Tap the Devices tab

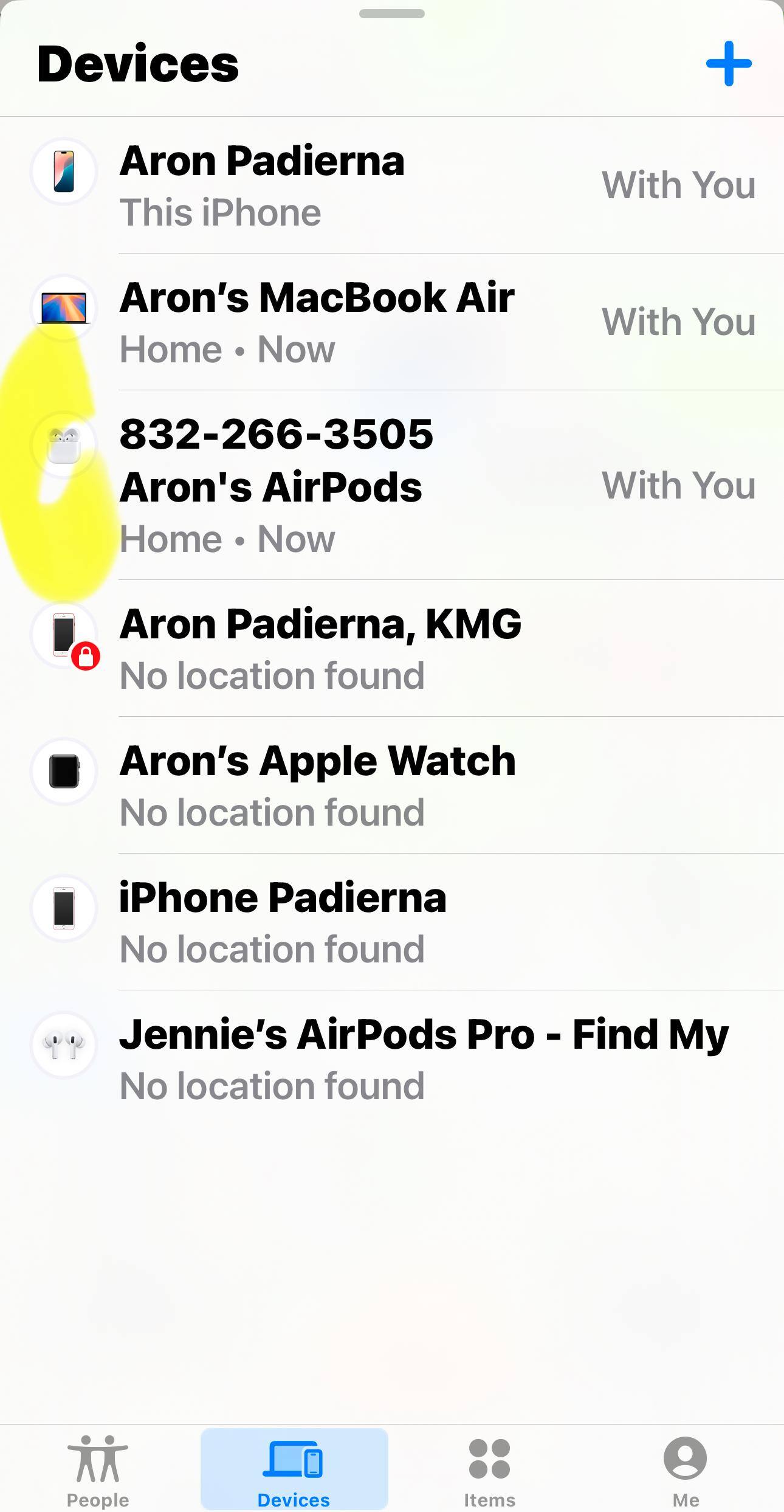coord(294,1470)
